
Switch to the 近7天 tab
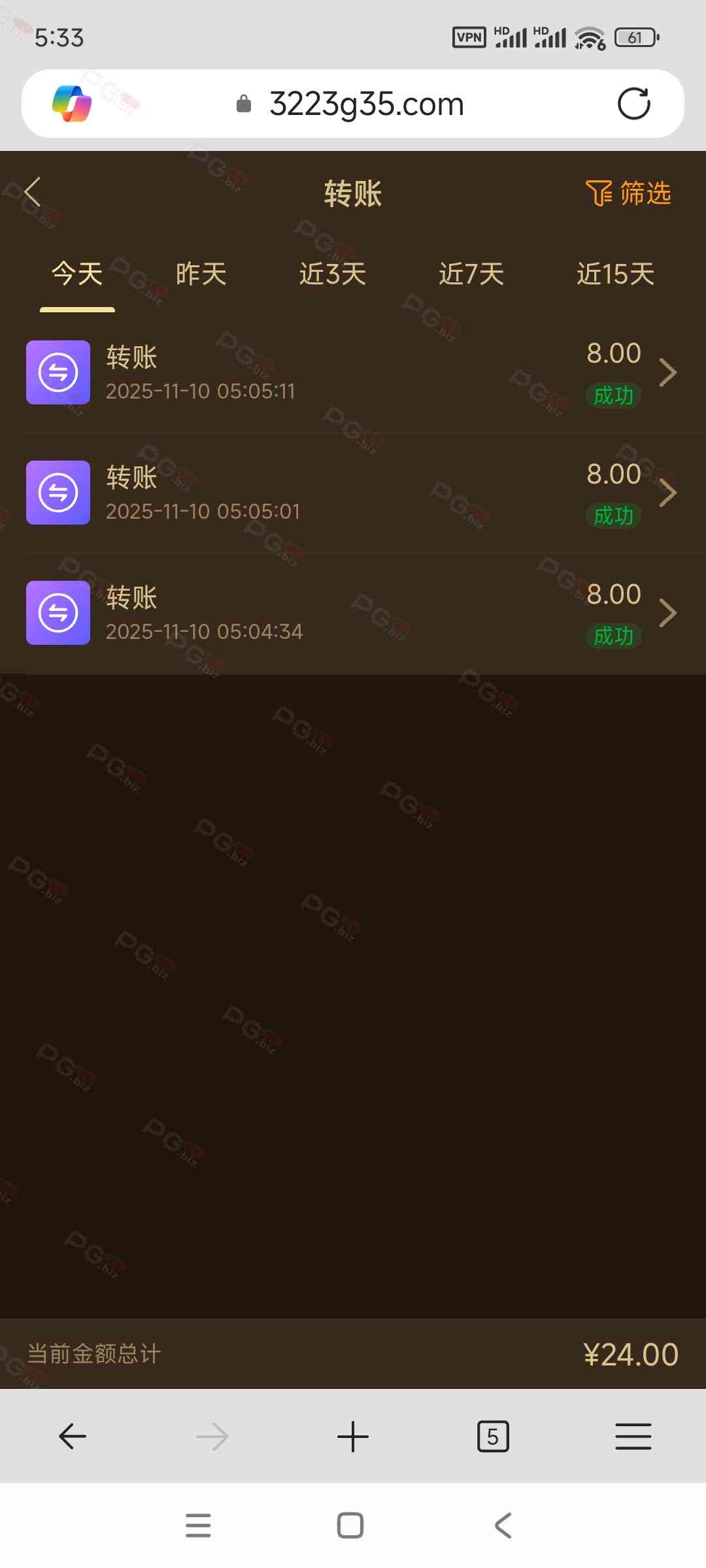(471, 274)
